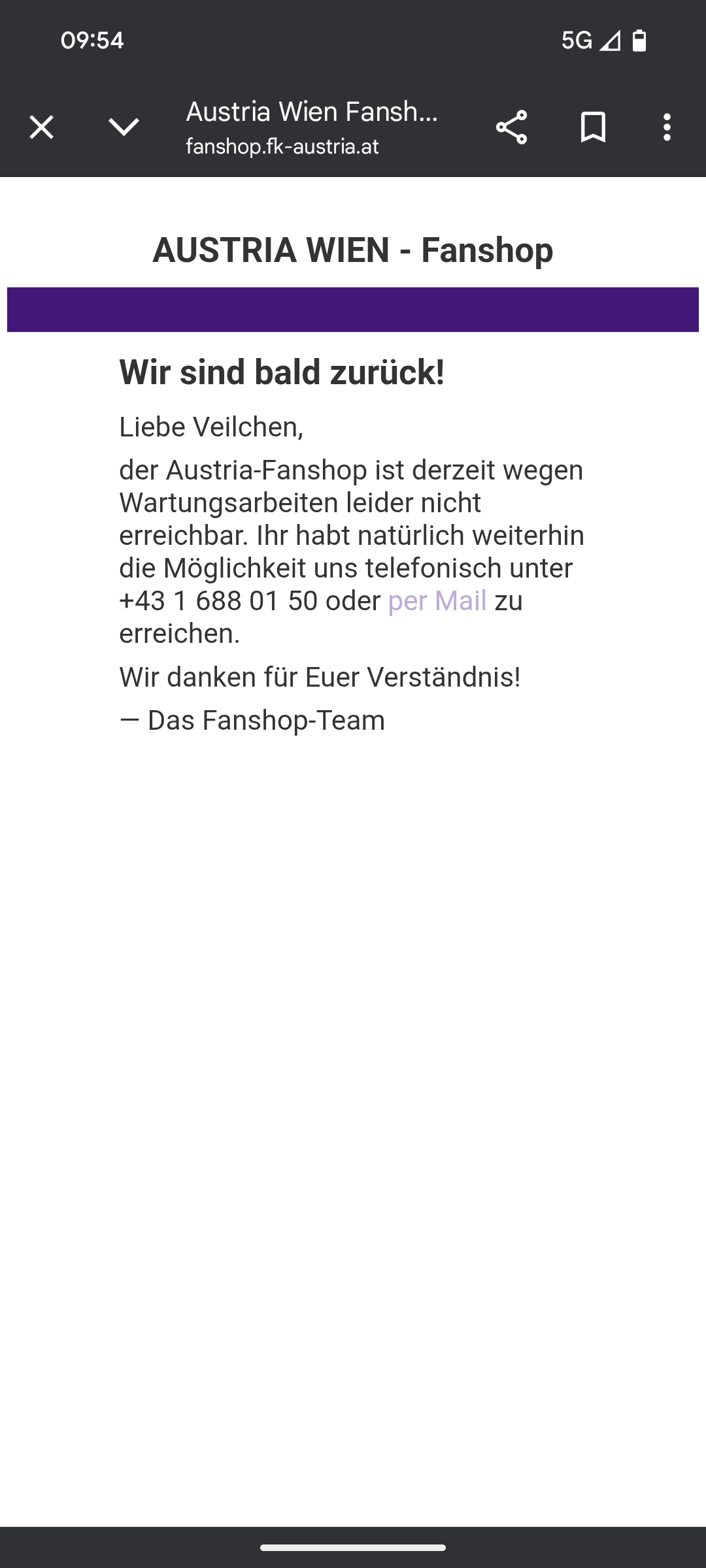Close the browser custom tab
This screenshot has height=1568, width=706.
41,127
